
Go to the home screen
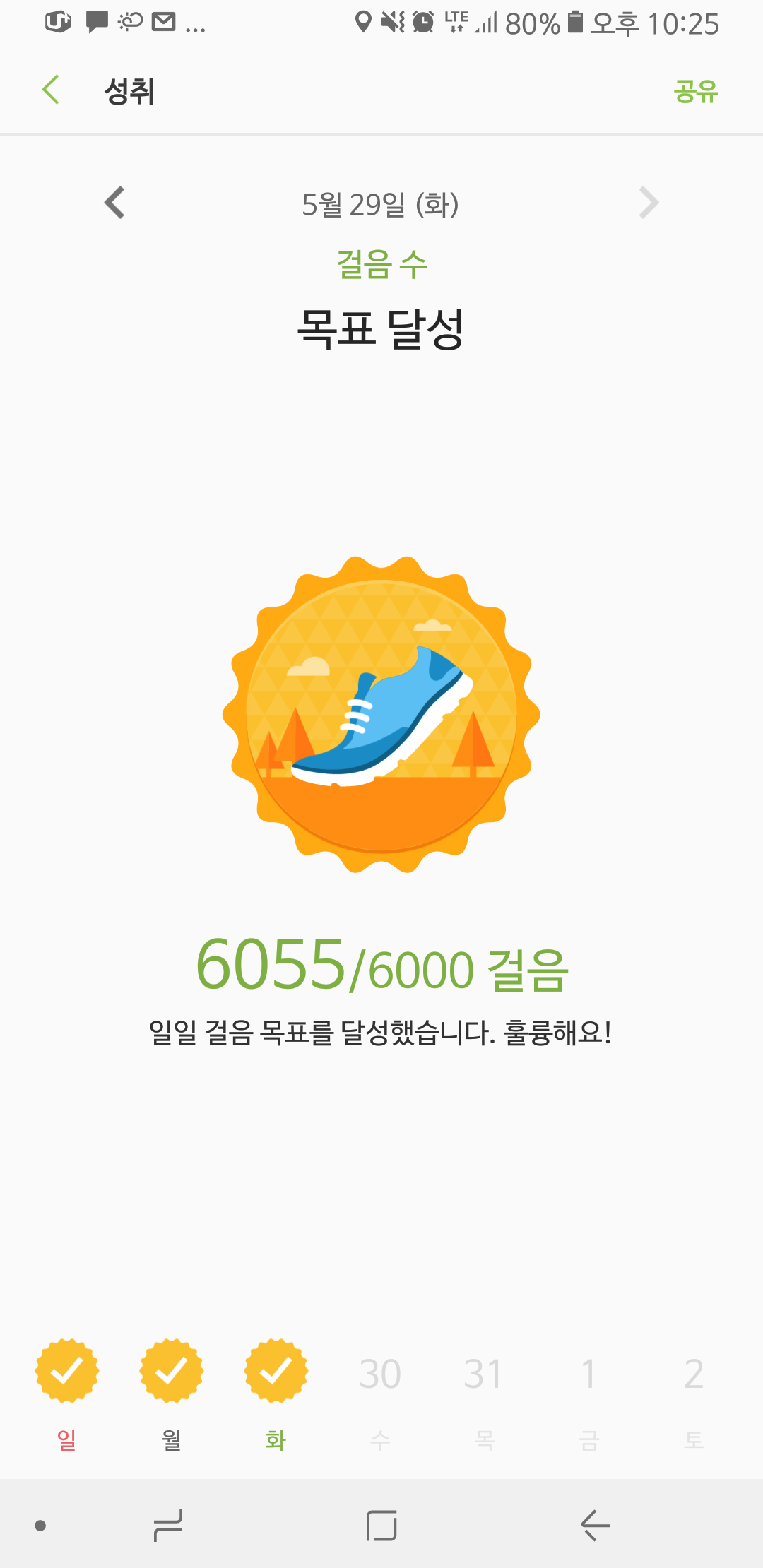tap(381, 1526)
